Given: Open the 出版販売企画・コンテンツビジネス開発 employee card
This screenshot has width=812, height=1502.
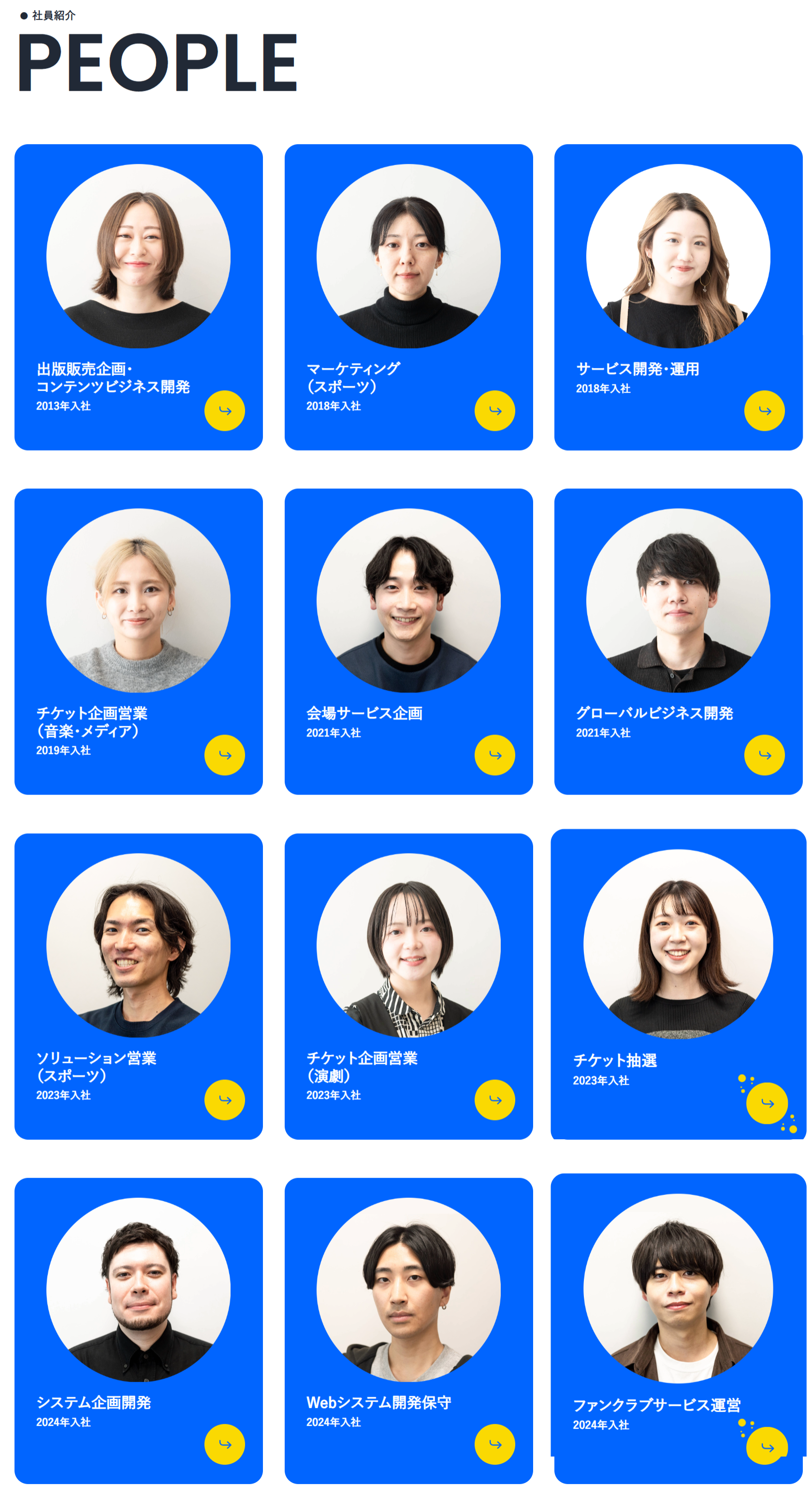Looking at the screenshot, I should tap(138, 297).
